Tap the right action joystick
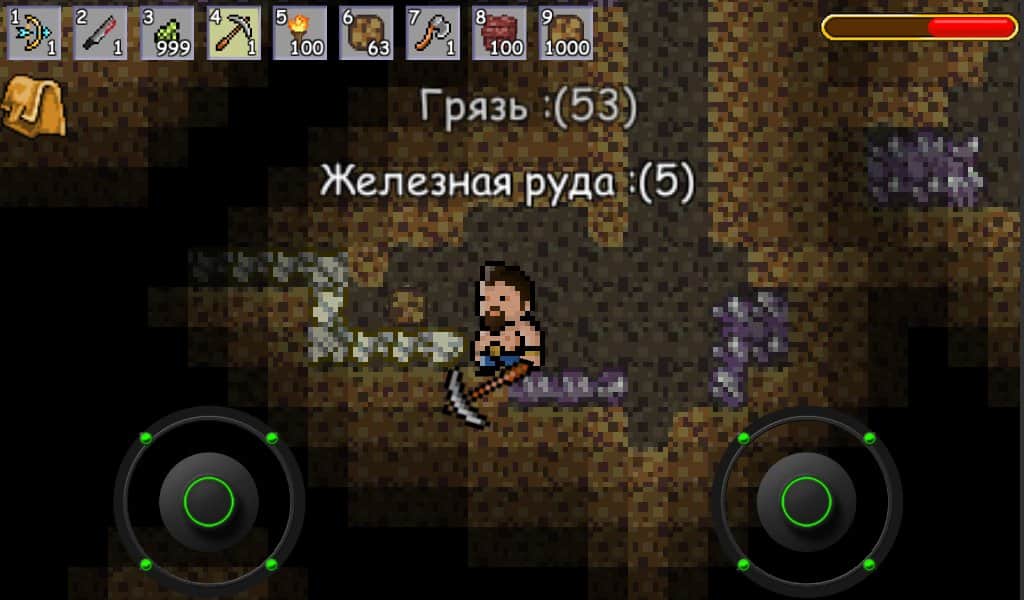Image resolution: width=1024 pixels, height=600 pixels. click(806, 501)
